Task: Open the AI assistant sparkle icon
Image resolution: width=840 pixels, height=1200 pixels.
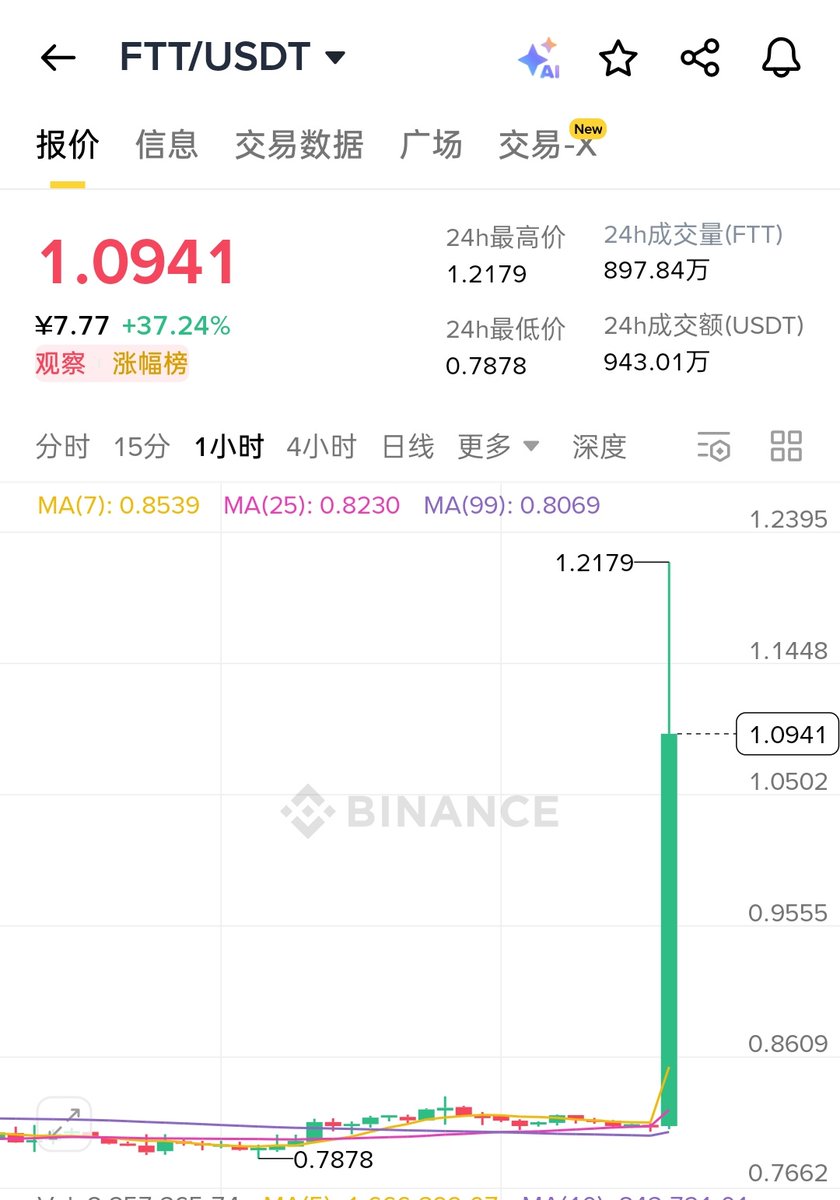Action: (538, 59)
